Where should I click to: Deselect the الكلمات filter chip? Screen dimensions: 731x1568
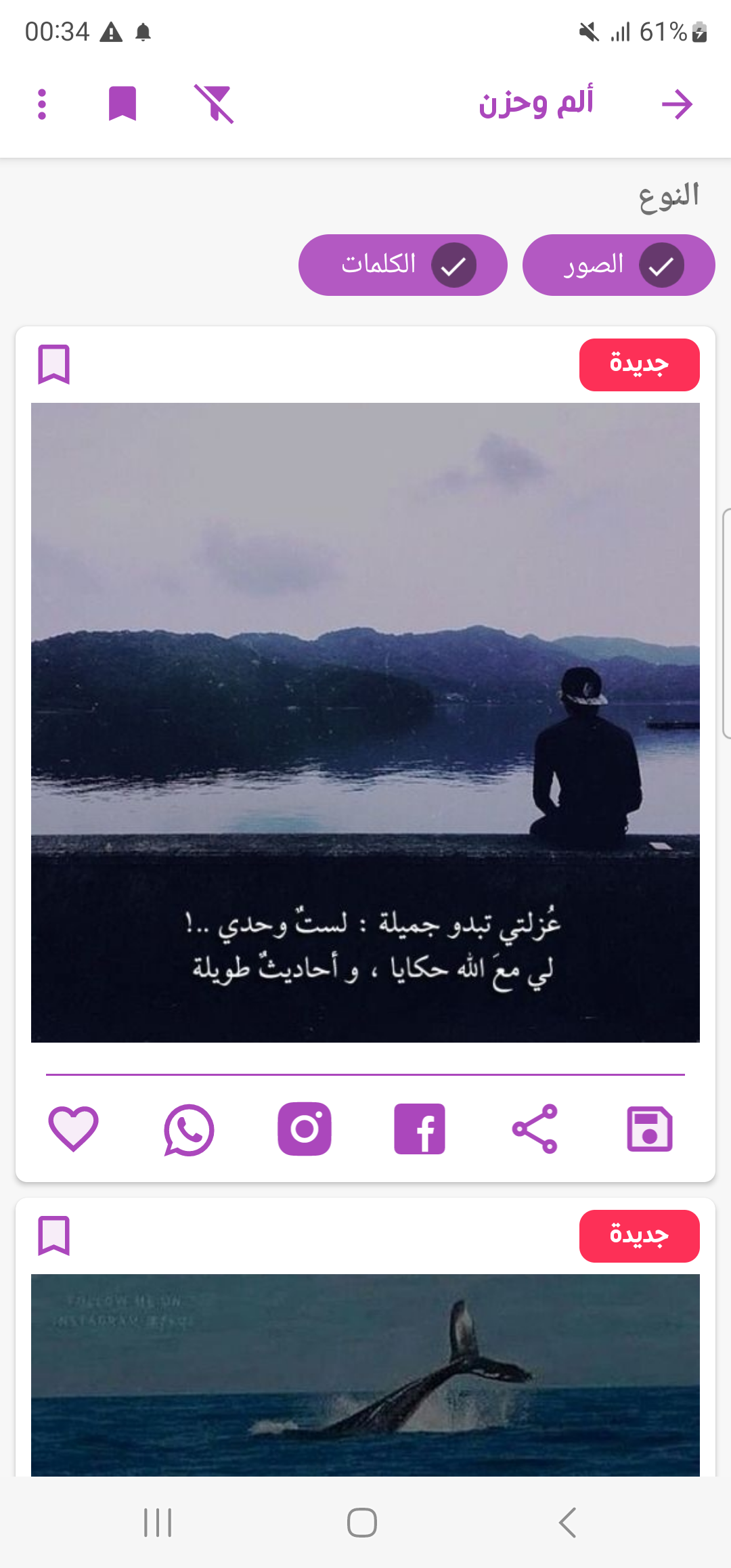tap(403, 265)
